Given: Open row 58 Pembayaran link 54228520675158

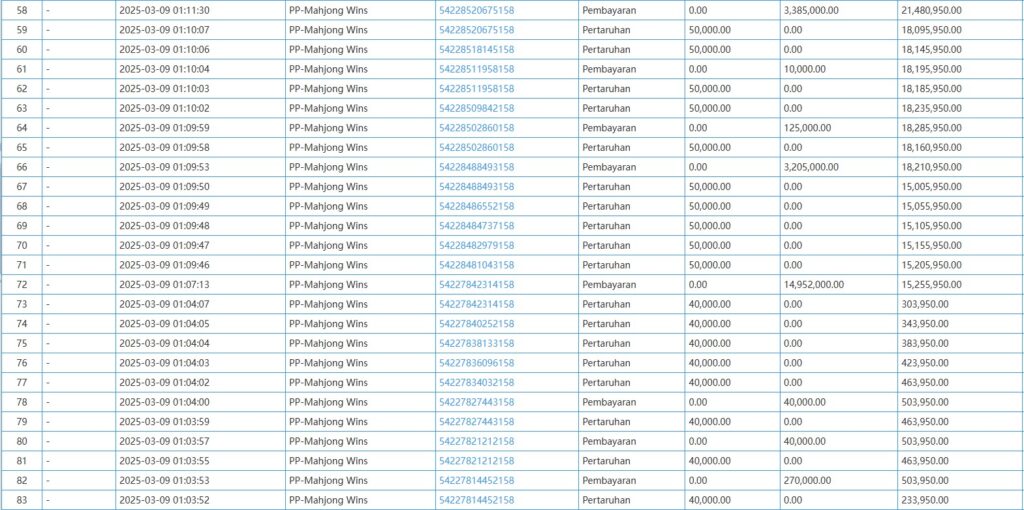Looking at the screenshot, I should (476, 10).
